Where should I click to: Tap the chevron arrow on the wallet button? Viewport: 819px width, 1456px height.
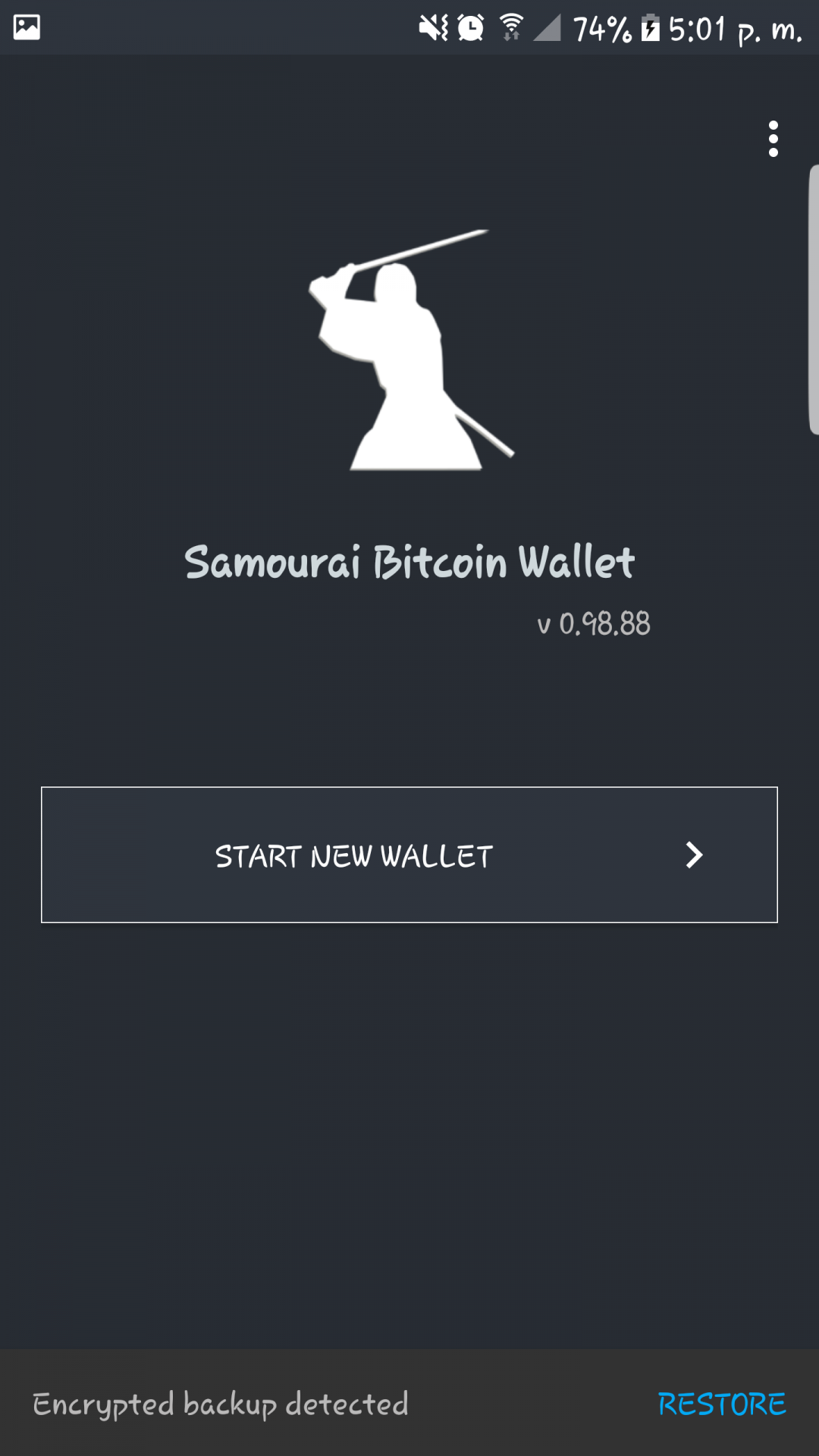click(x=694, y=855)
